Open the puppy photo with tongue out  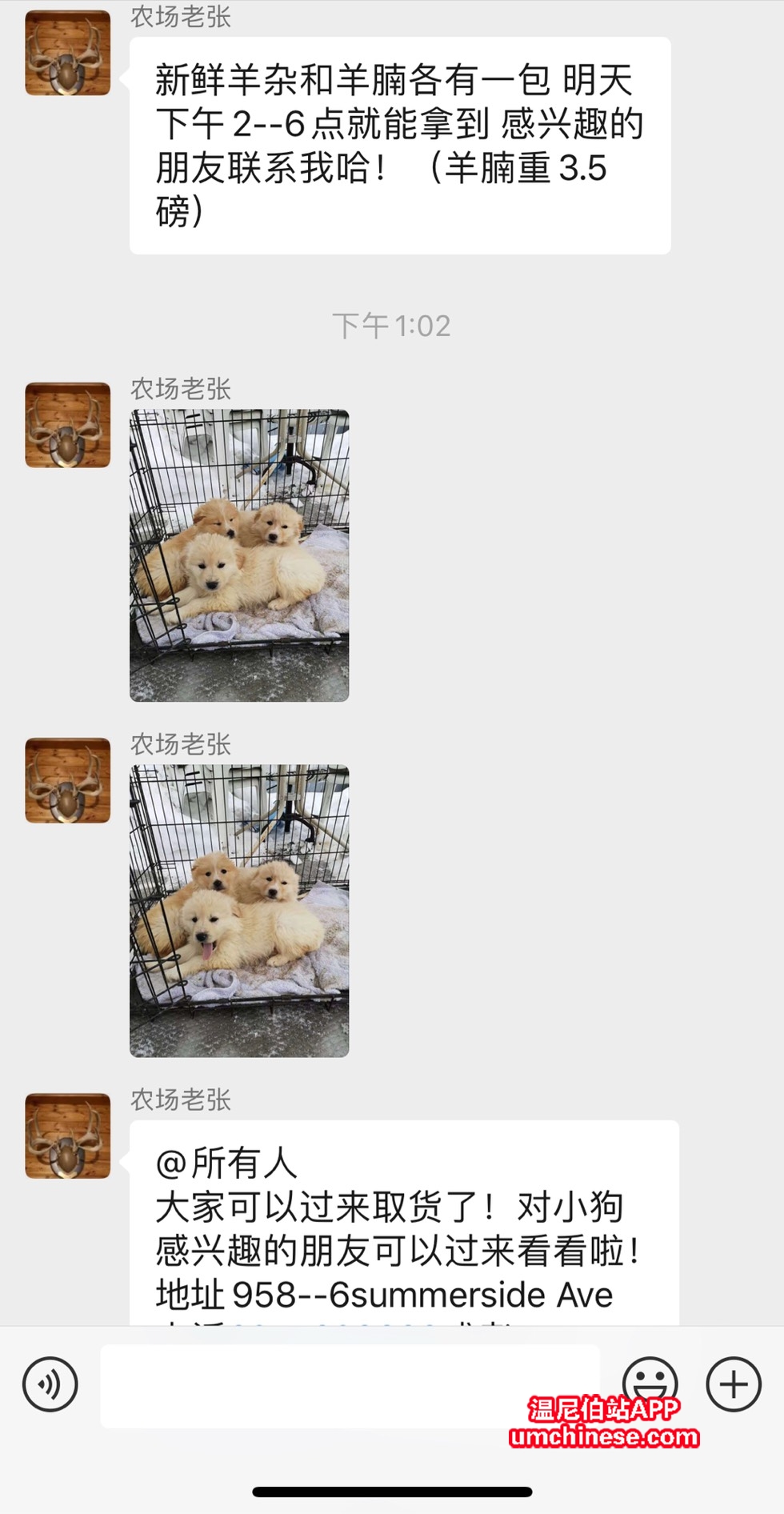(239, 911)
